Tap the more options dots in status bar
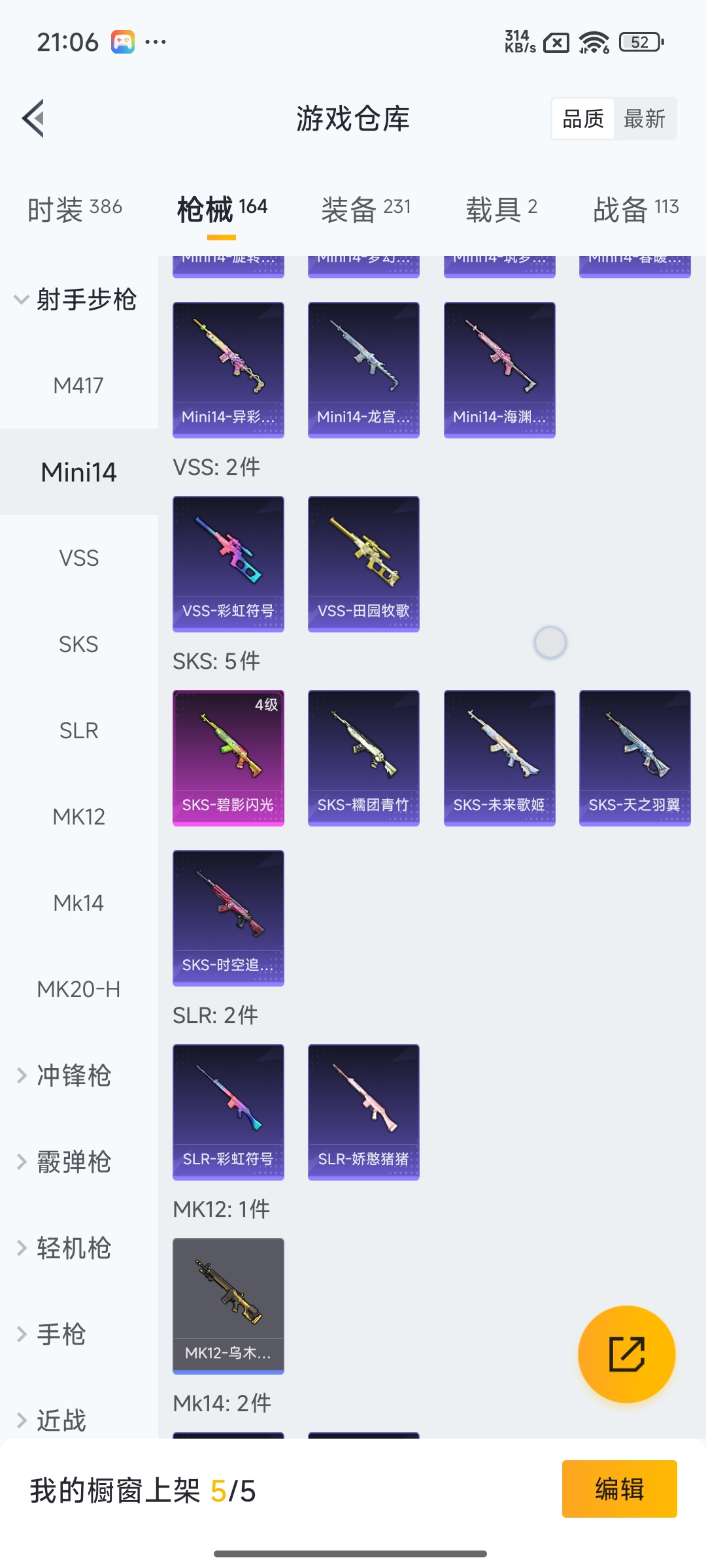 pyautogui.click(x=154, y=41)
